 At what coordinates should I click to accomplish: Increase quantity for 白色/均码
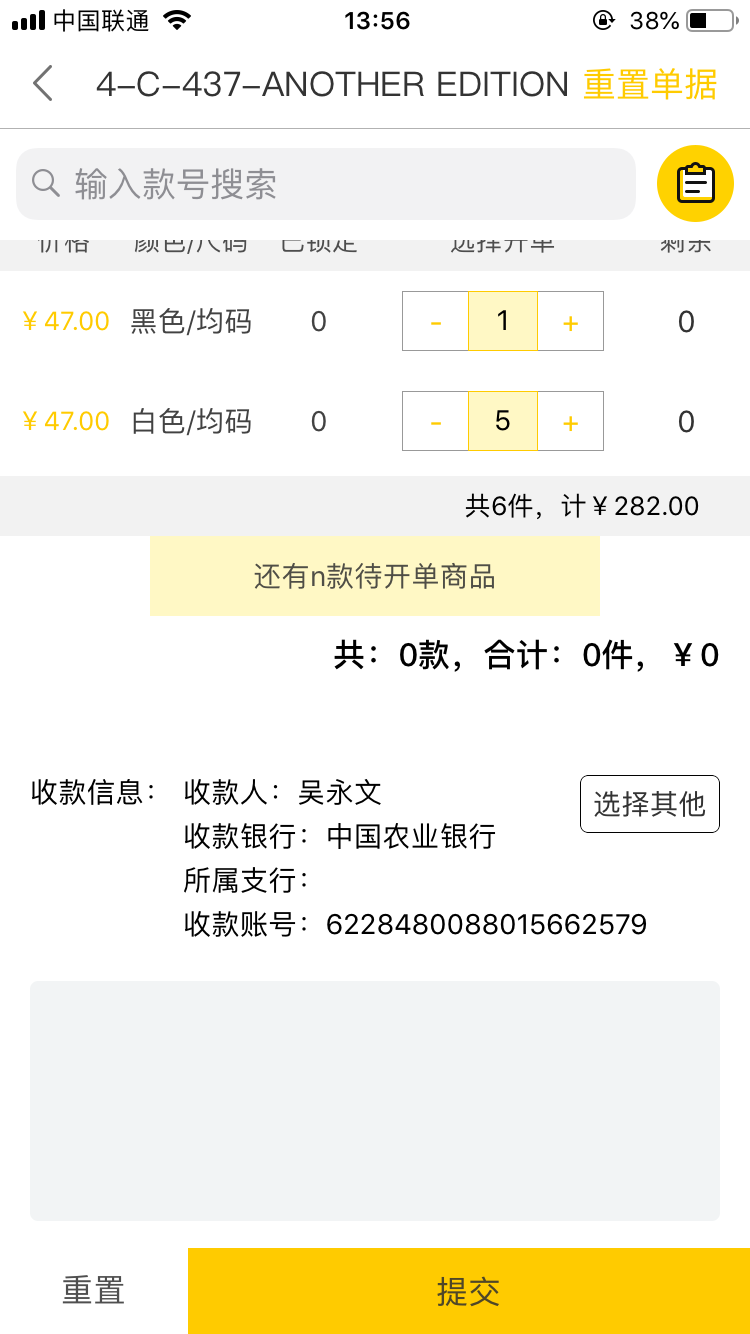570,421
